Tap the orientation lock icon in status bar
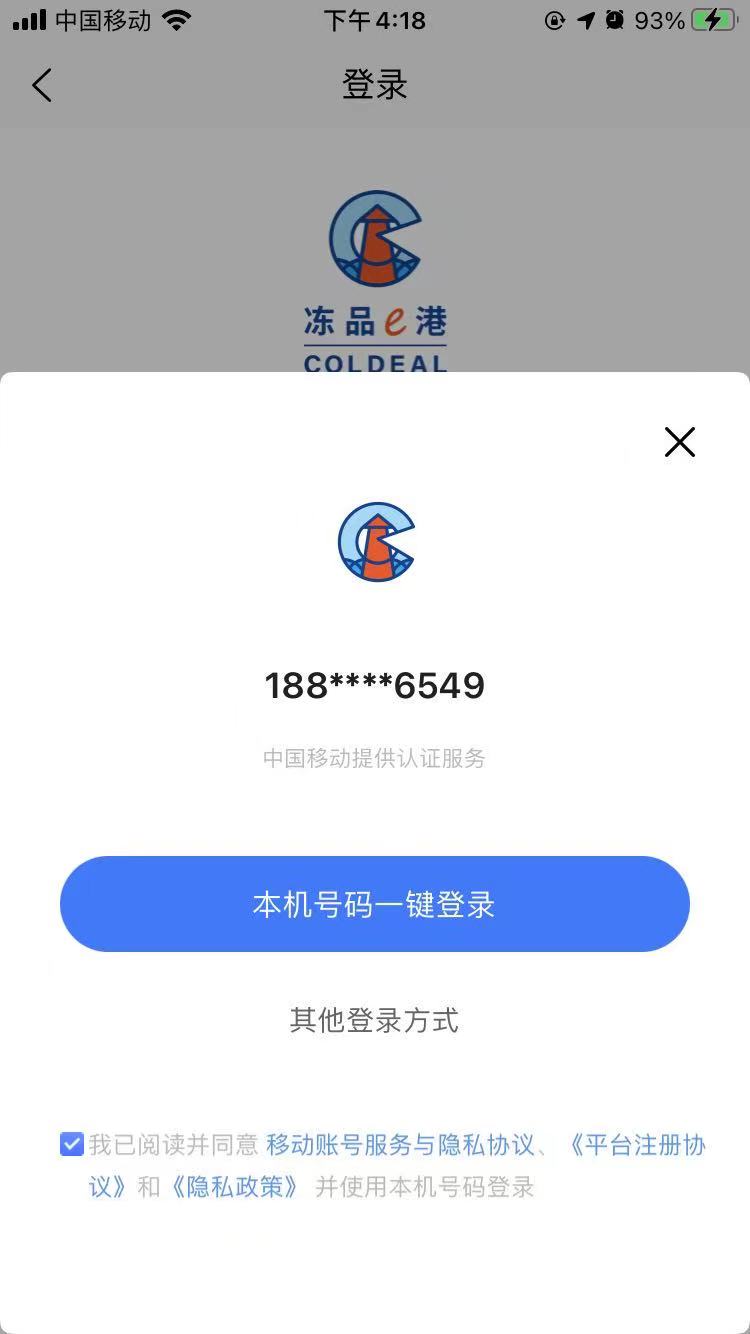The width and height of the screenshot is (750, 1334). click(554, 20)
